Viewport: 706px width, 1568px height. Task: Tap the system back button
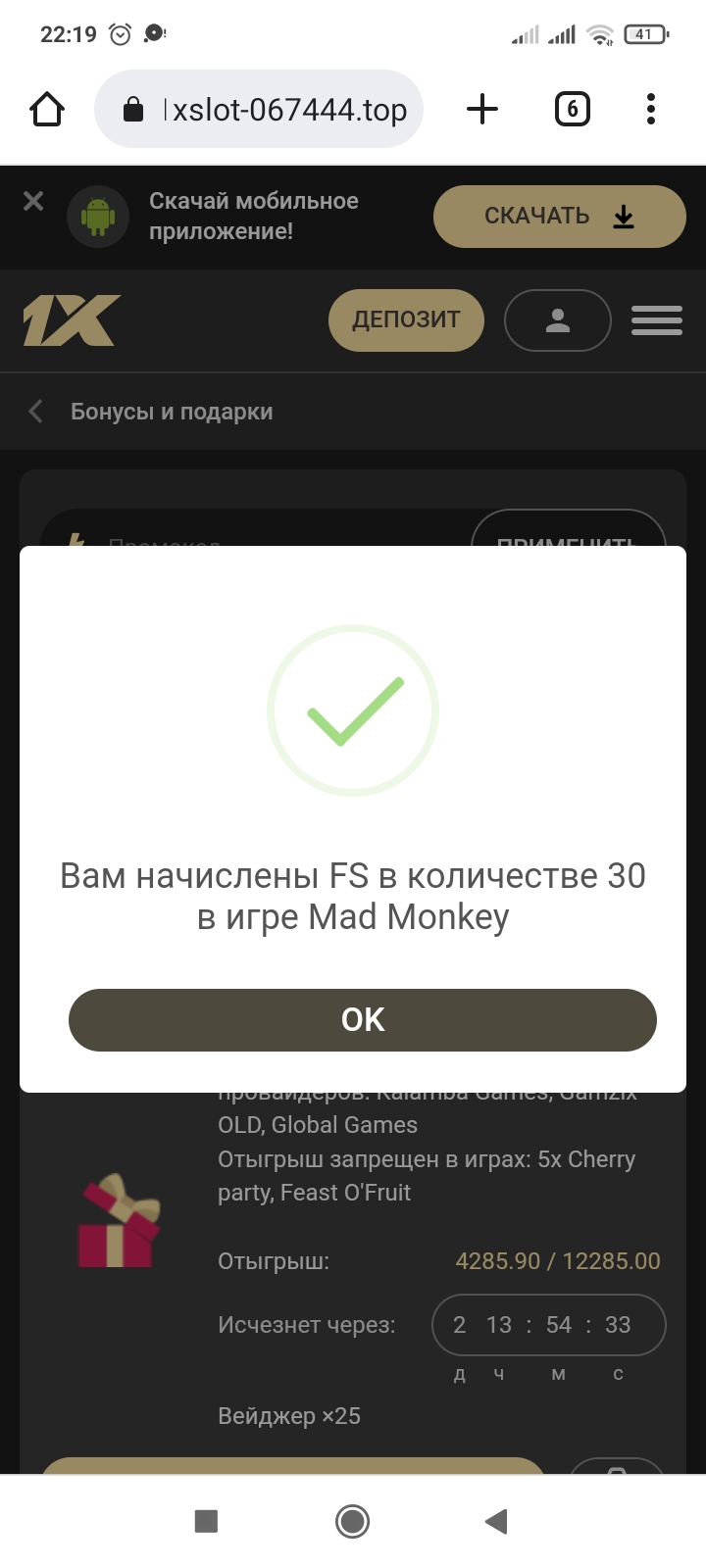(497, 1521)
